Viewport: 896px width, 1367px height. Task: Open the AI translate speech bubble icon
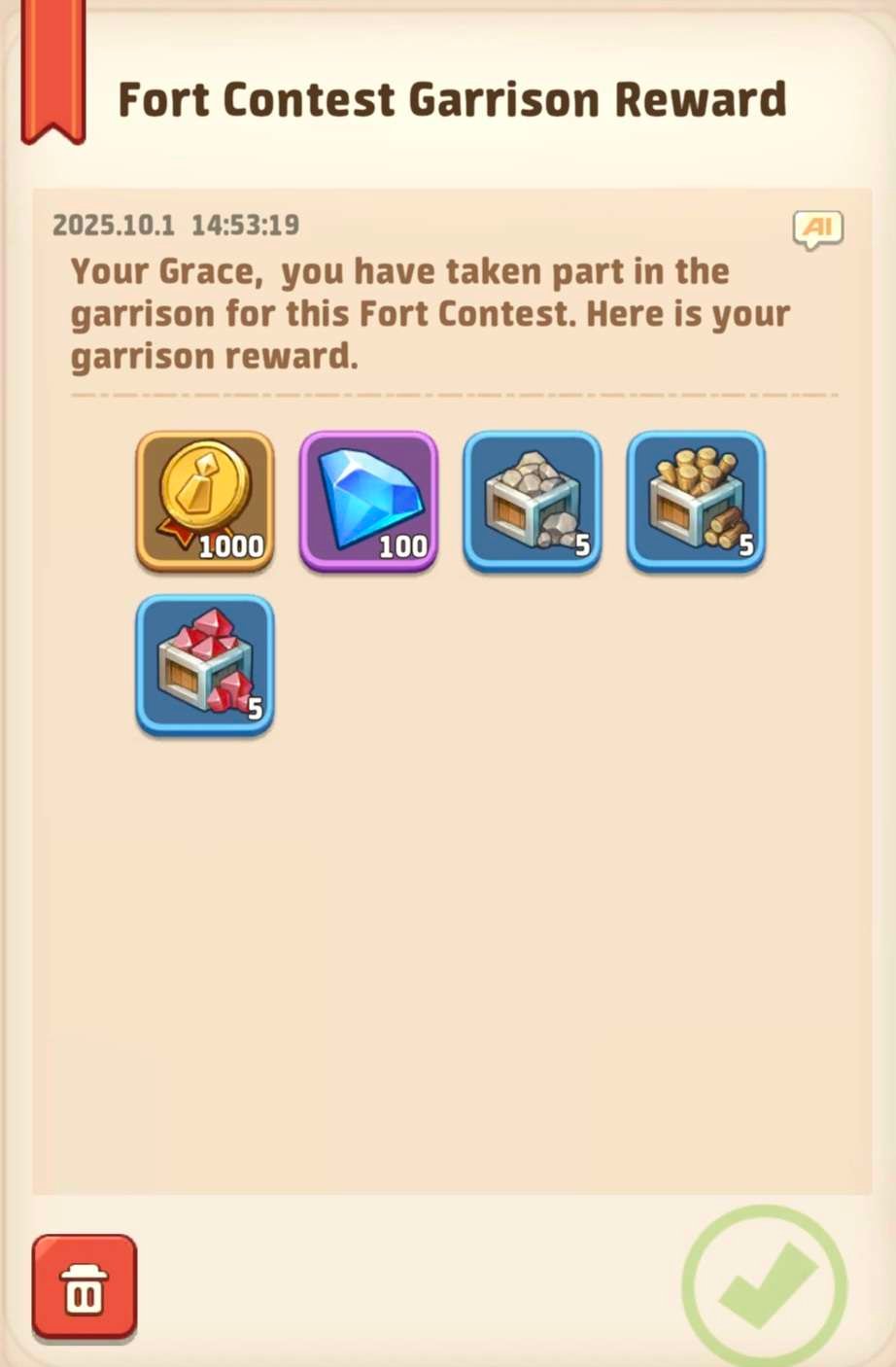point(817,229)
